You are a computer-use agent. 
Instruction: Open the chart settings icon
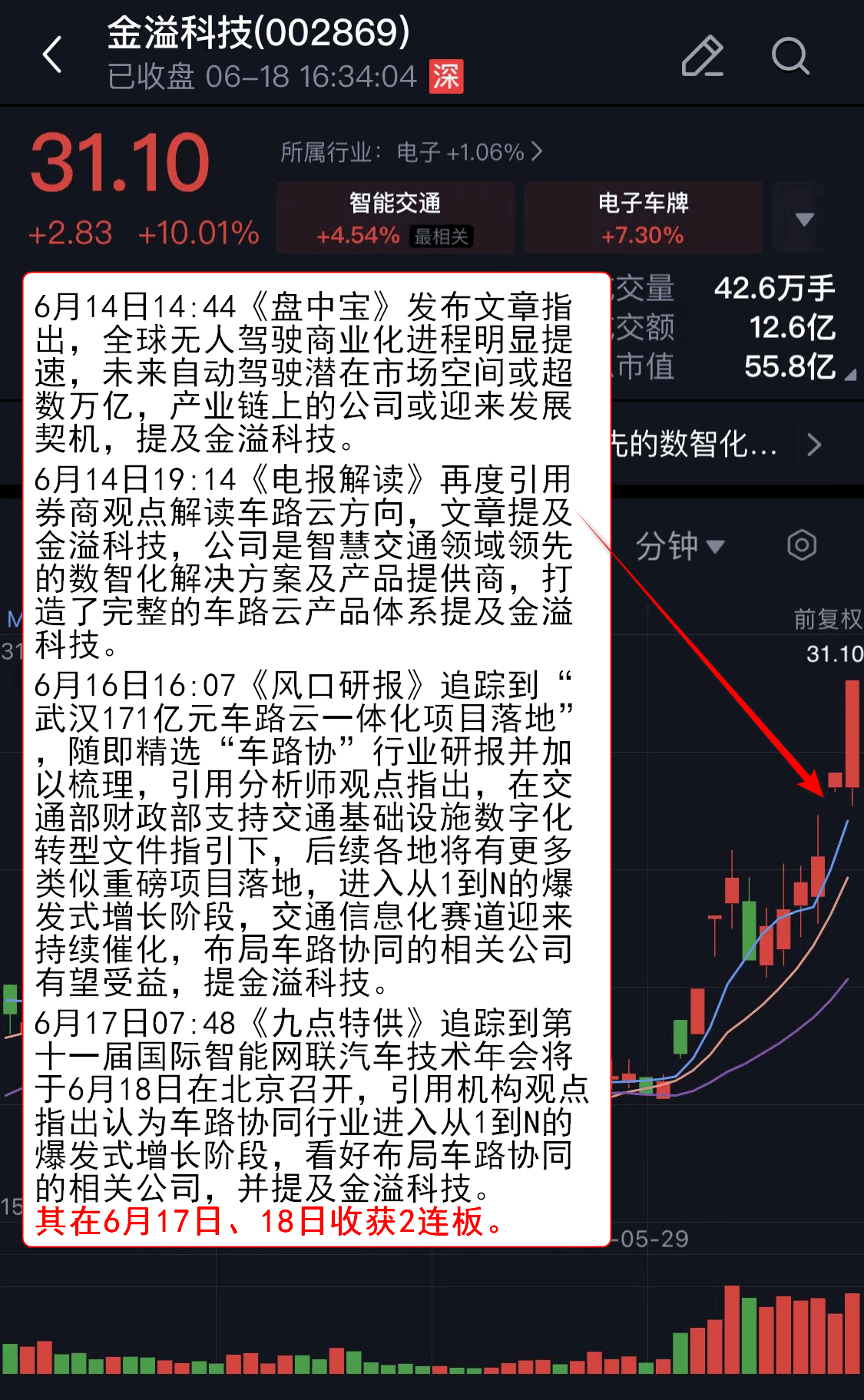point(801,545)
